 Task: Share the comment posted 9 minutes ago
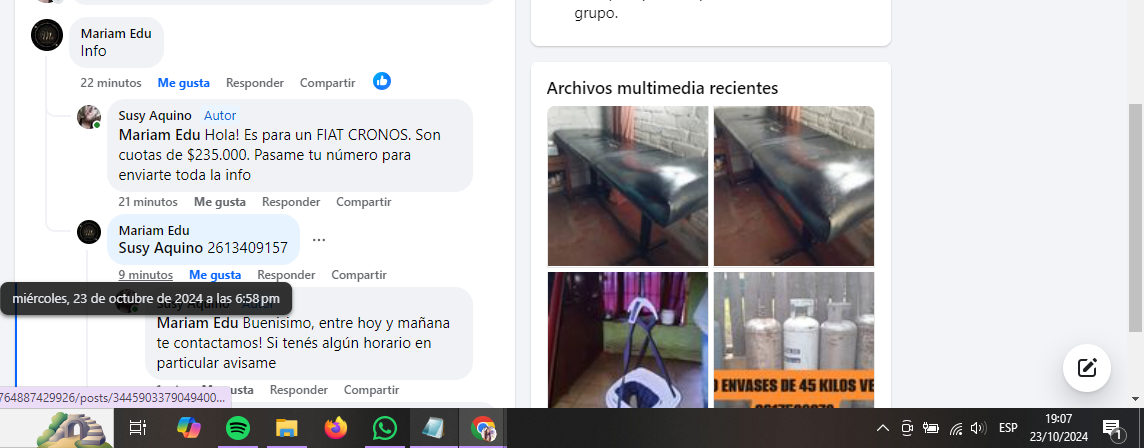[x=359, y=275]
